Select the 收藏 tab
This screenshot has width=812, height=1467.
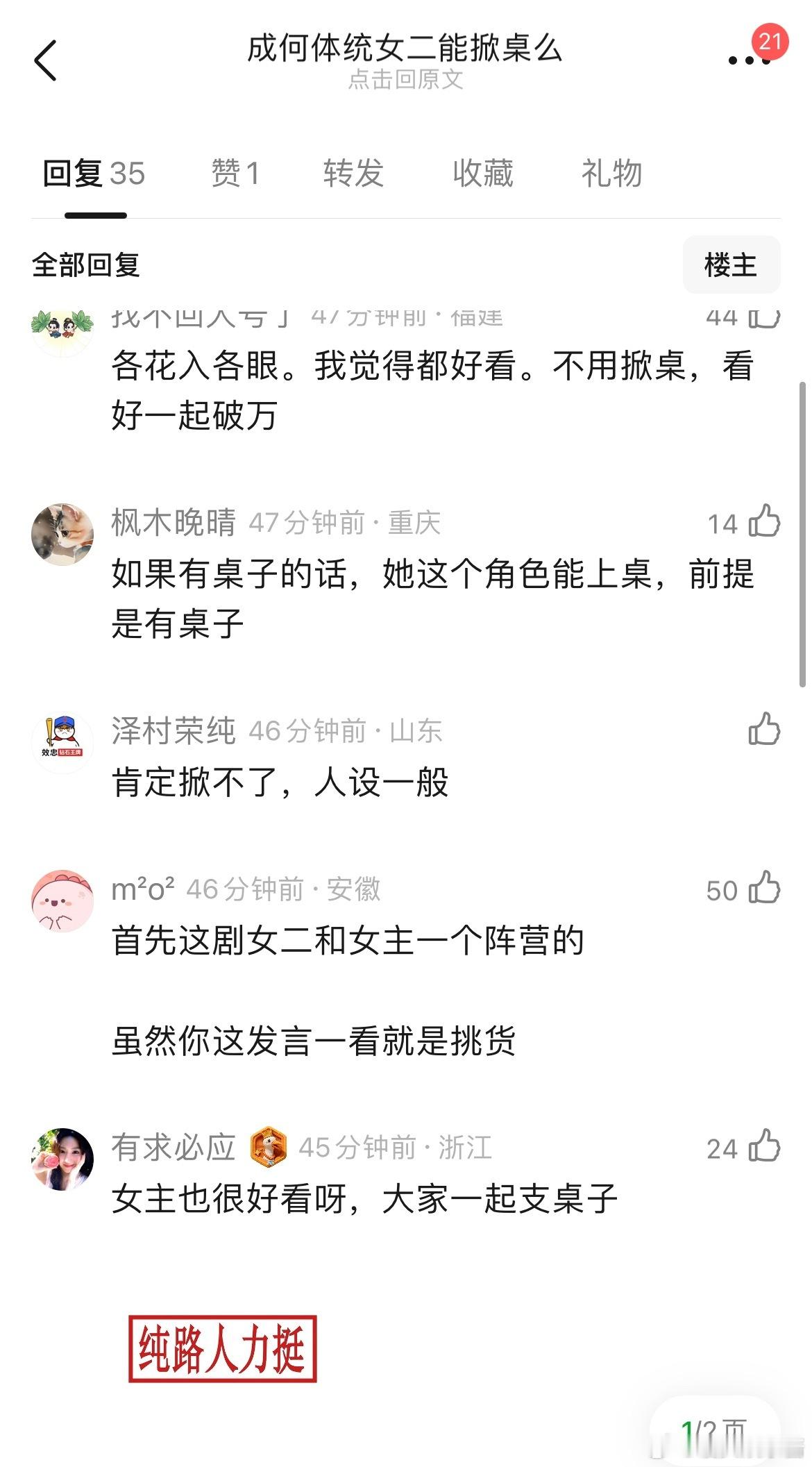tap(484, 175)
